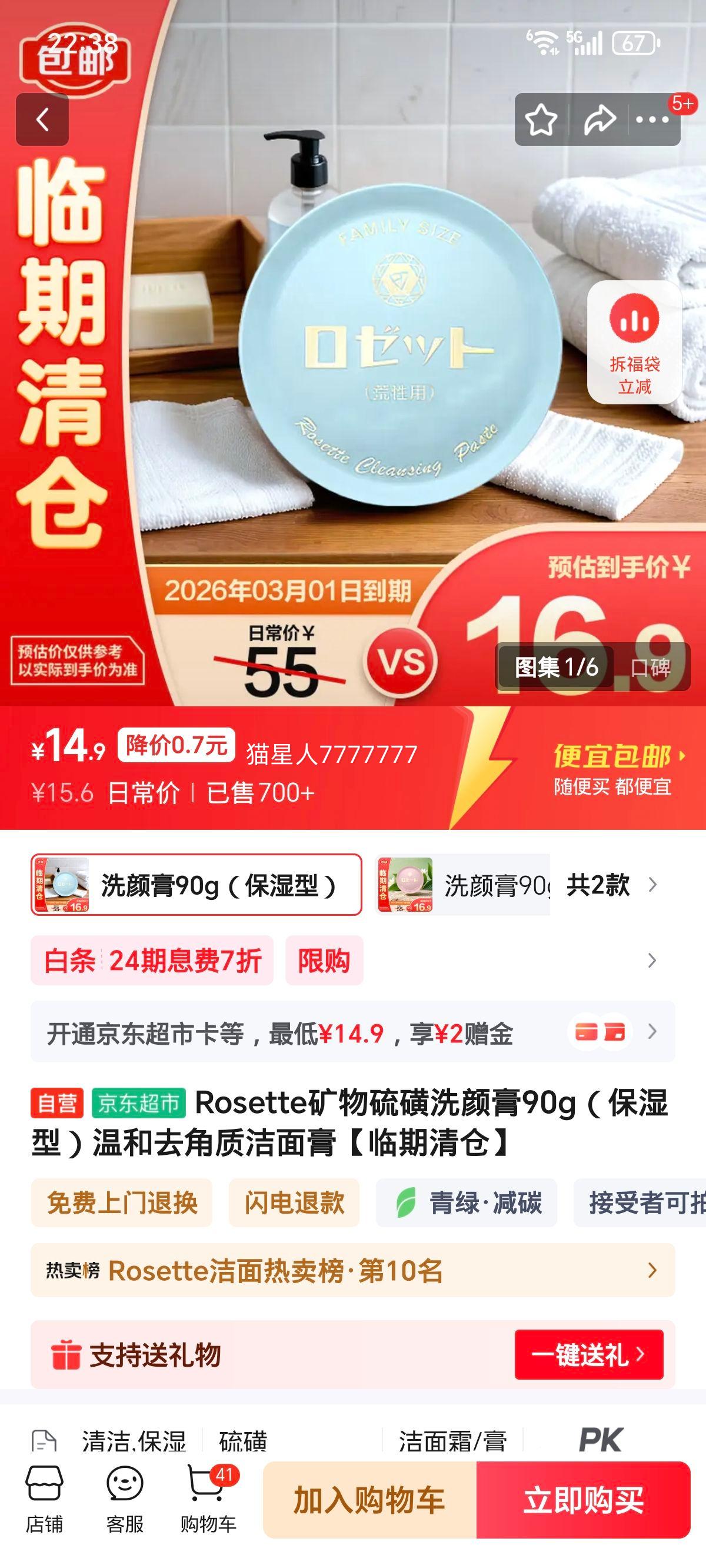Tap the back arrow to leave product page
706x1568 pixels.
(44, 121)
